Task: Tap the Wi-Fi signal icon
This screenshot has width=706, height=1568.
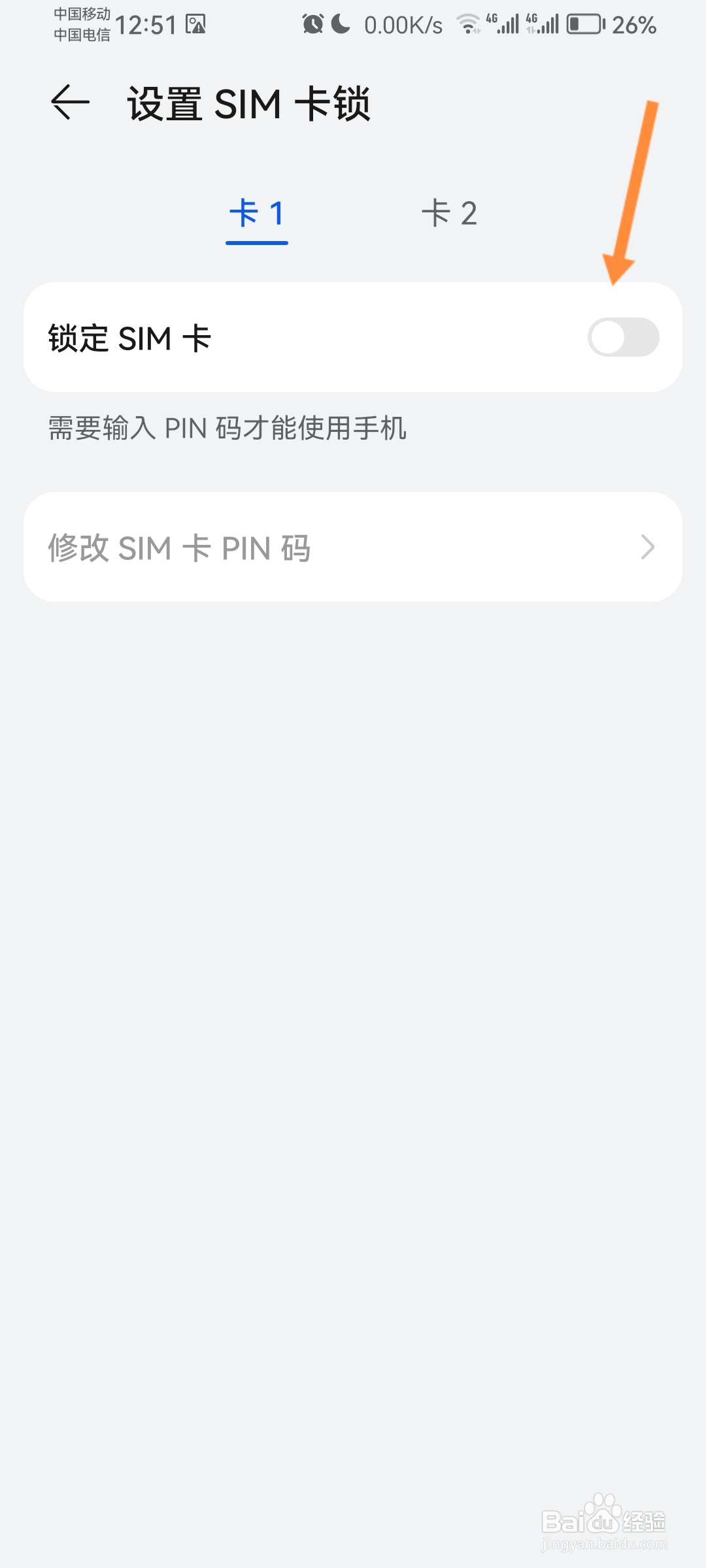Action: [x=469, y=24]
